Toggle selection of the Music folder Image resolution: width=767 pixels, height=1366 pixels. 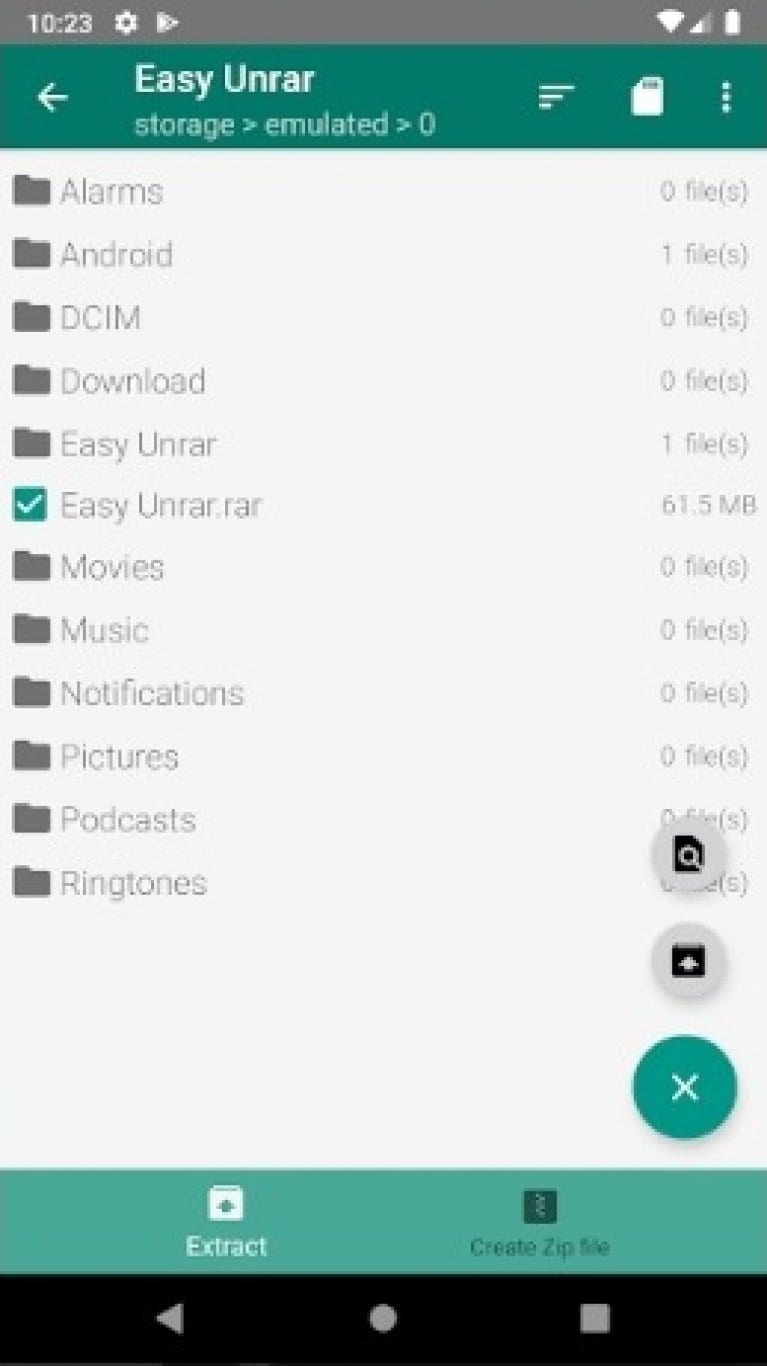(29, 630)
